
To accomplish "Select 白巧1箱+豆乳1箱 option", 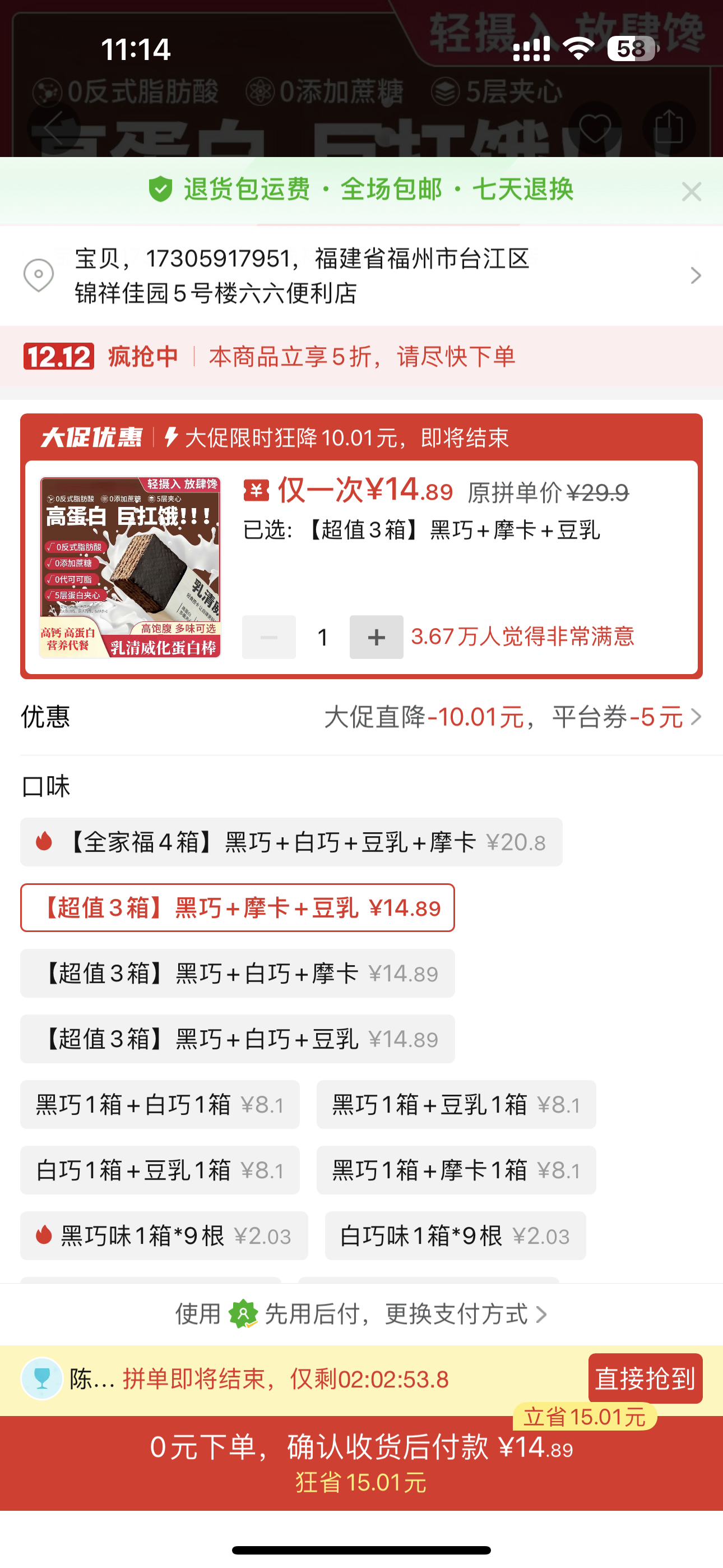I will 159,1170.
